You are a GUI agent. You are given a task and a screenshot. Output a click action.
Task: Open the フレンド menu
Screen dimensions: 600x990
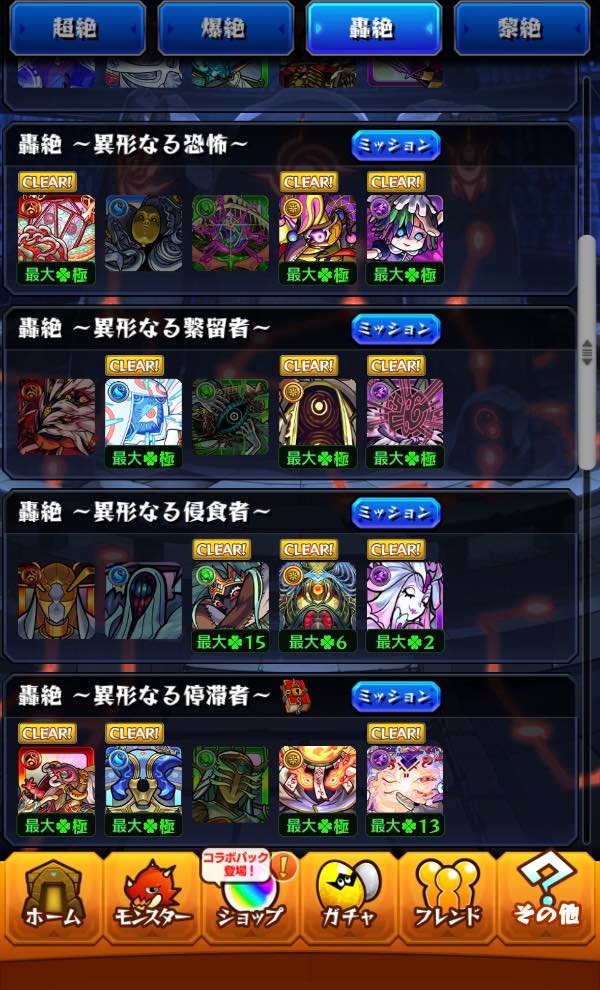click(x=447, y=900)
